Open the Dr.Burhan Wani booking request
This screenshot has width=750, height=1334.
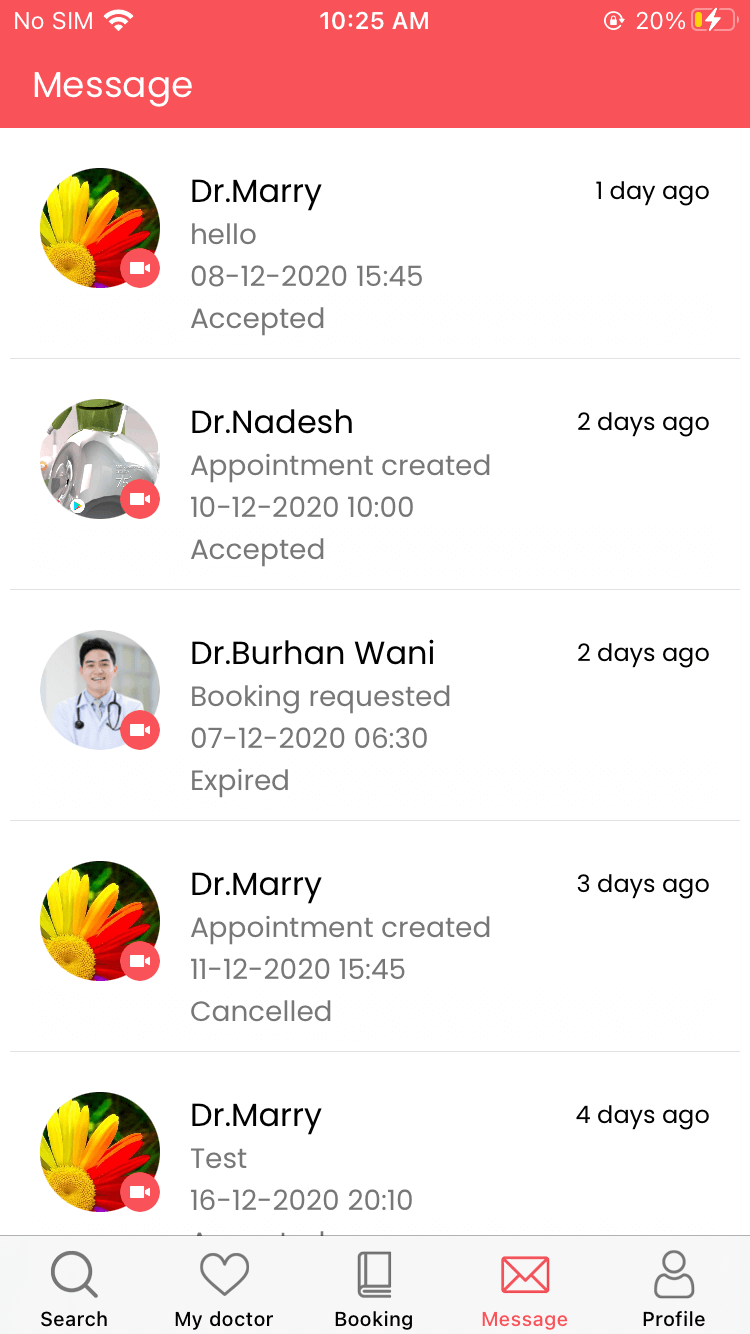(x=375, y=705)
